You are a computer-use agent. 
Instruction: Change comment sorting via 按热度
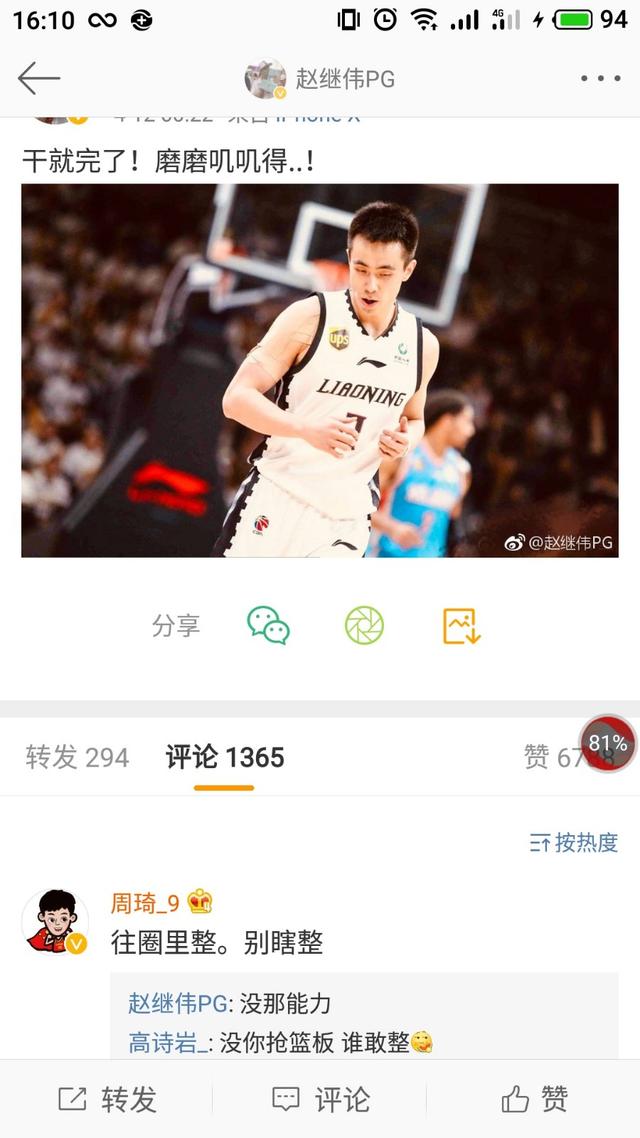pyautogui.click(x=574, y=843)
